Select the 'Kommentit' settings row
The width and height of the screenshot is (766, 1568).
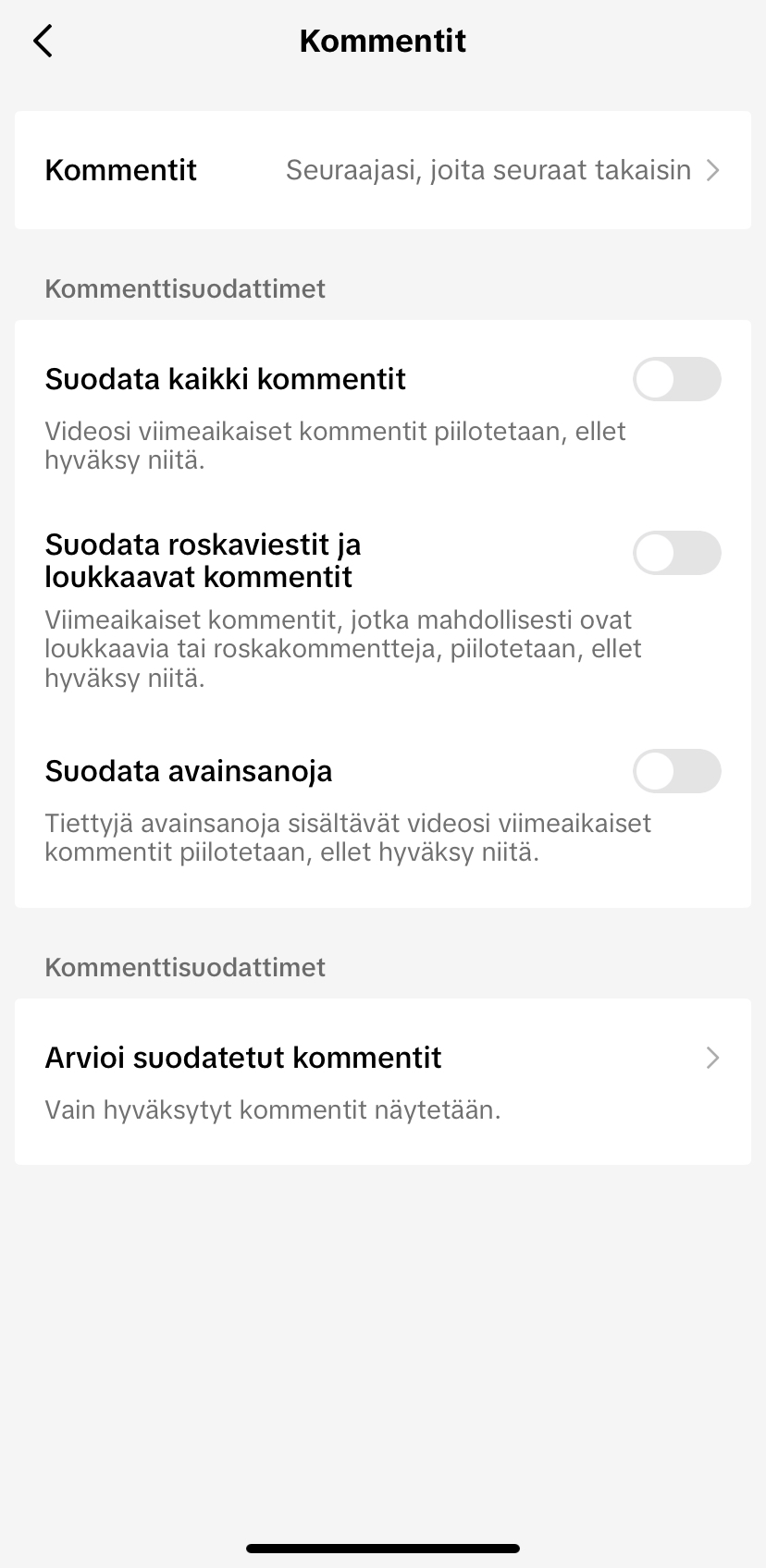(x=120, y=170)
